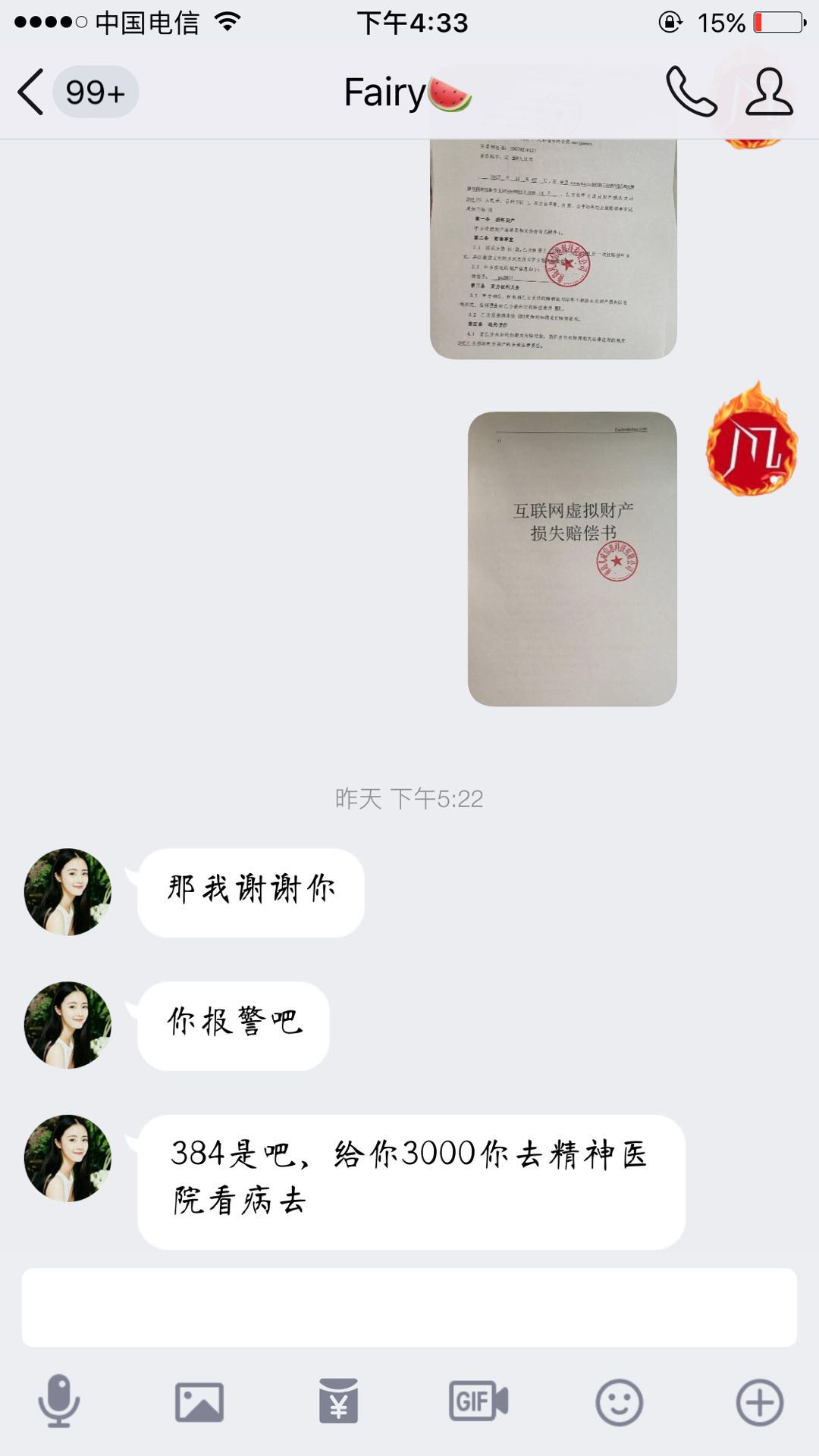Viewport: 819px width, 1456px height.
Task: Go back to the message list
Action: 32,92
